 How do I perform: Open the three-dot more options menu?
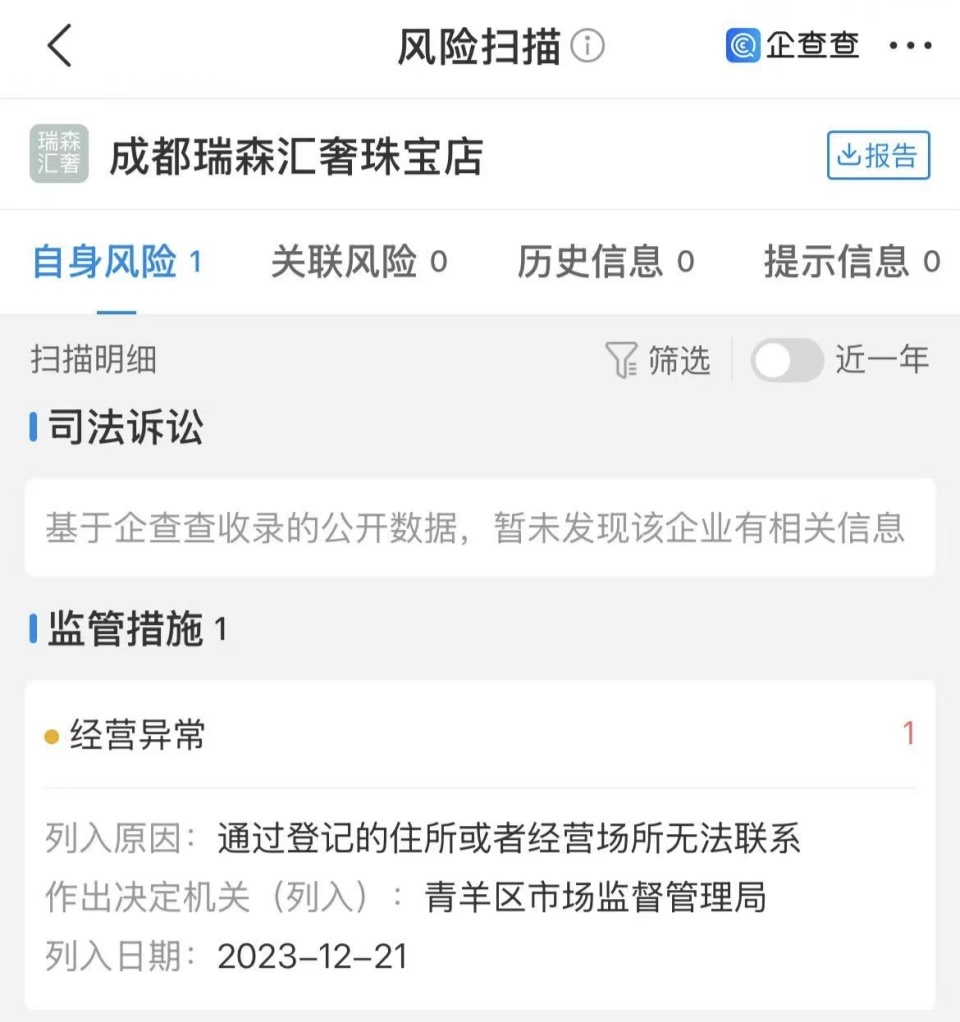point(908,45)
